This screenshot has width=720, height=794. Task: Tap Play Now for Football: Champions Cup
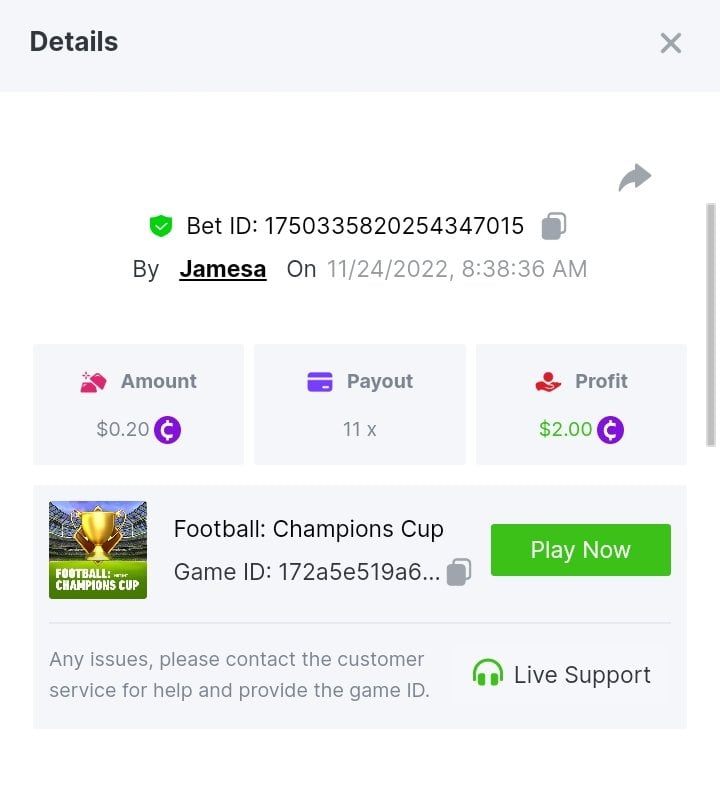click(x=580, y=550)
